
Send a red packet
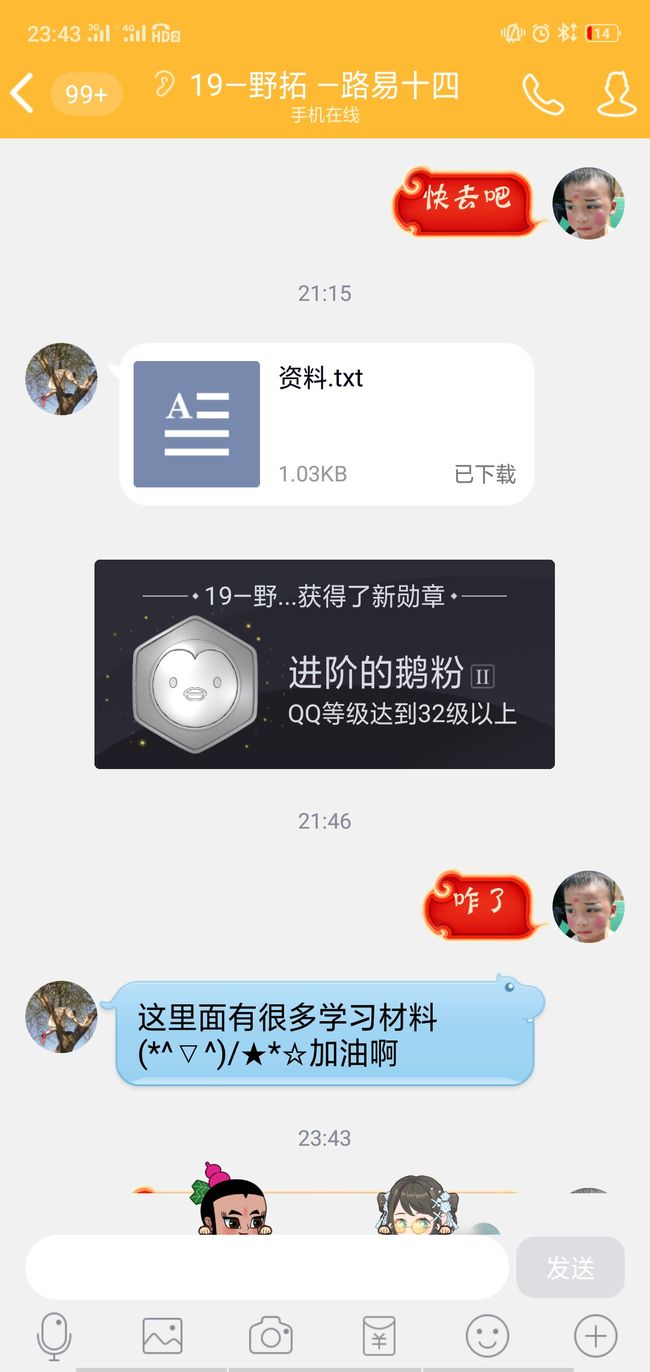click(x=379, y=1335)
